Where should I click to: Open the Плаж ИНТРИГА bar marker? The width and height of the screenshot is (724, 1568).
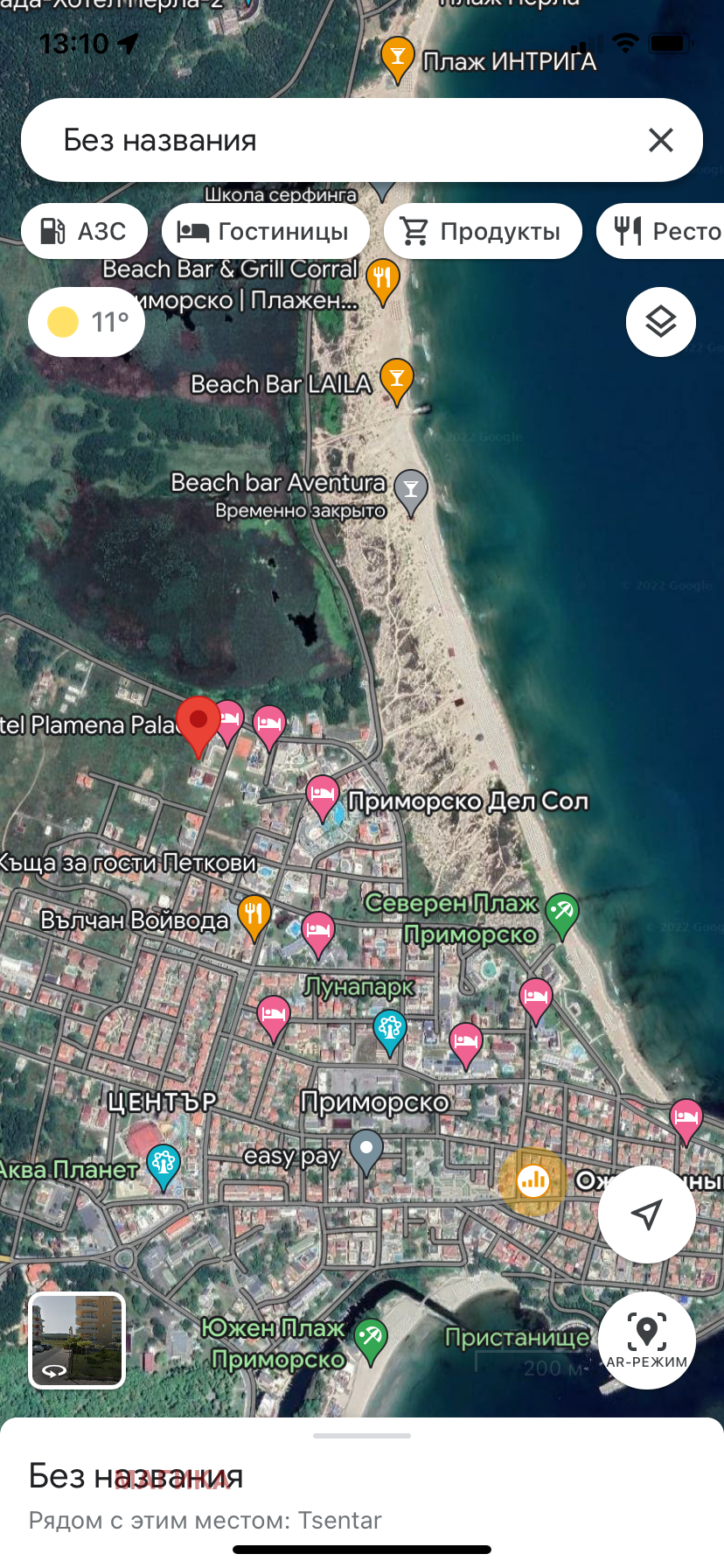click(398, 57)
